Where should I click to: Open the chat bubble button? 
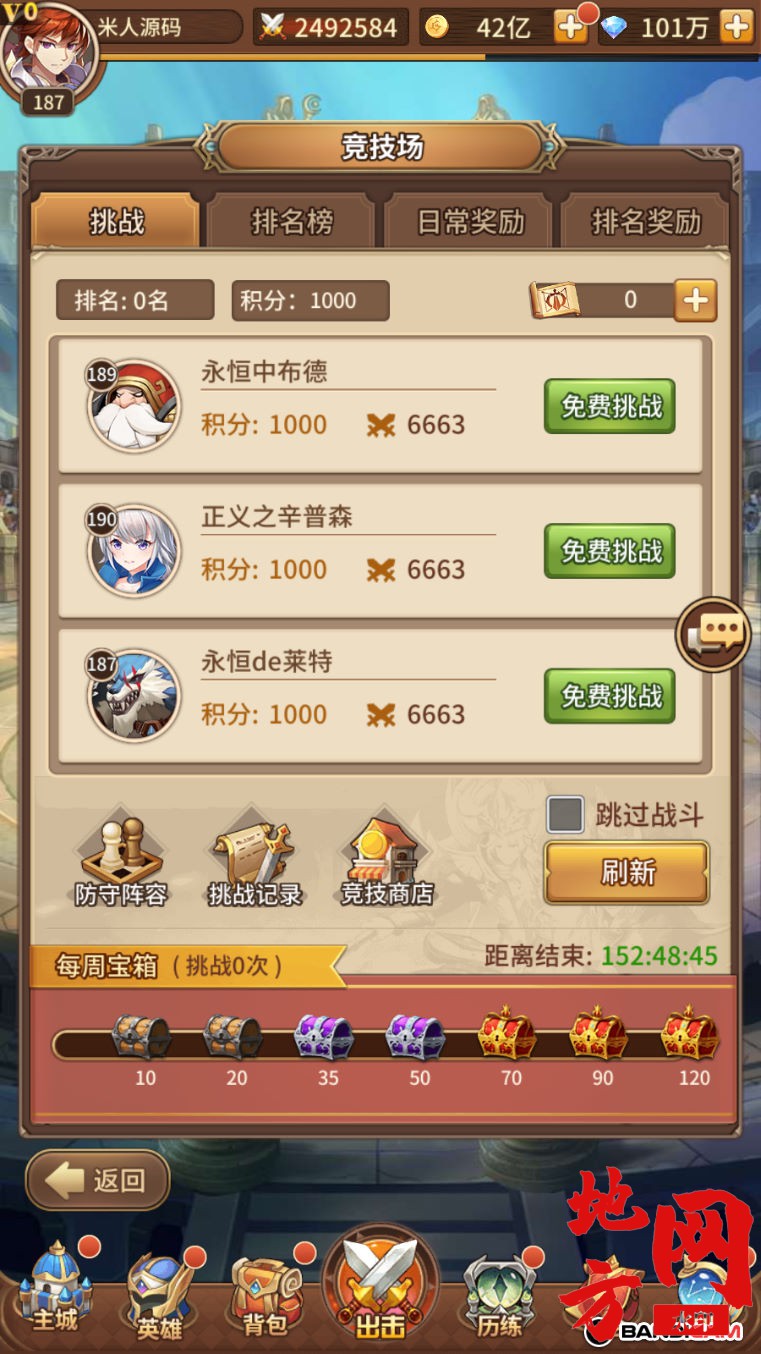(x=713, y=633)
